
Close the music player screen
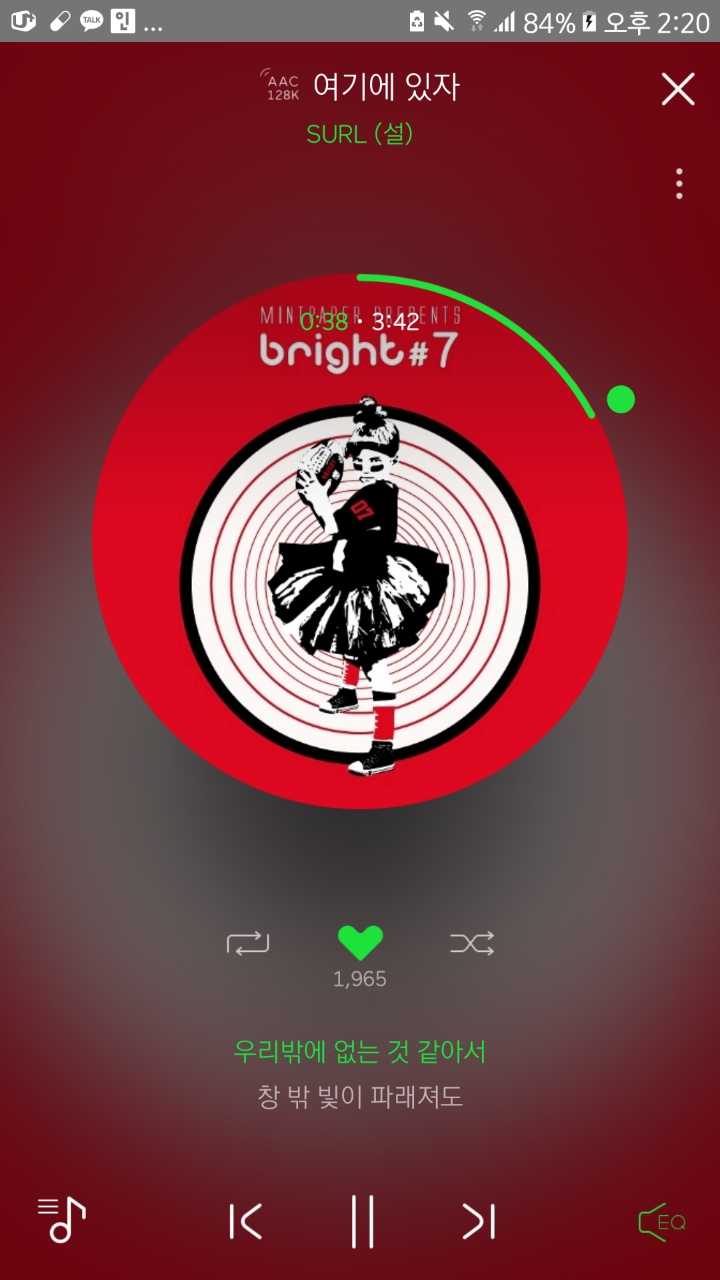[678, 89]
